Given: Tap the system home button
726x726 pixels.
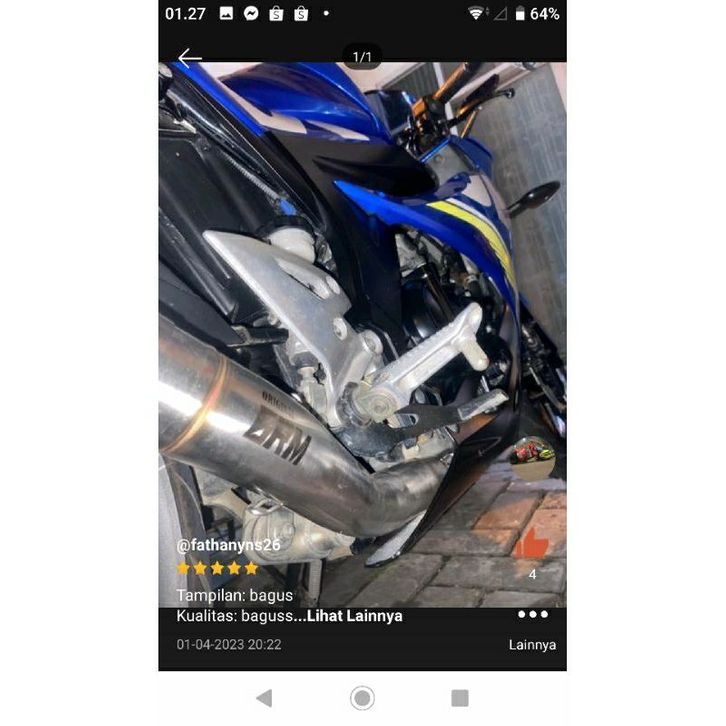Looking at the screenshot, I should pyautogui.click(x=362, y=698).
